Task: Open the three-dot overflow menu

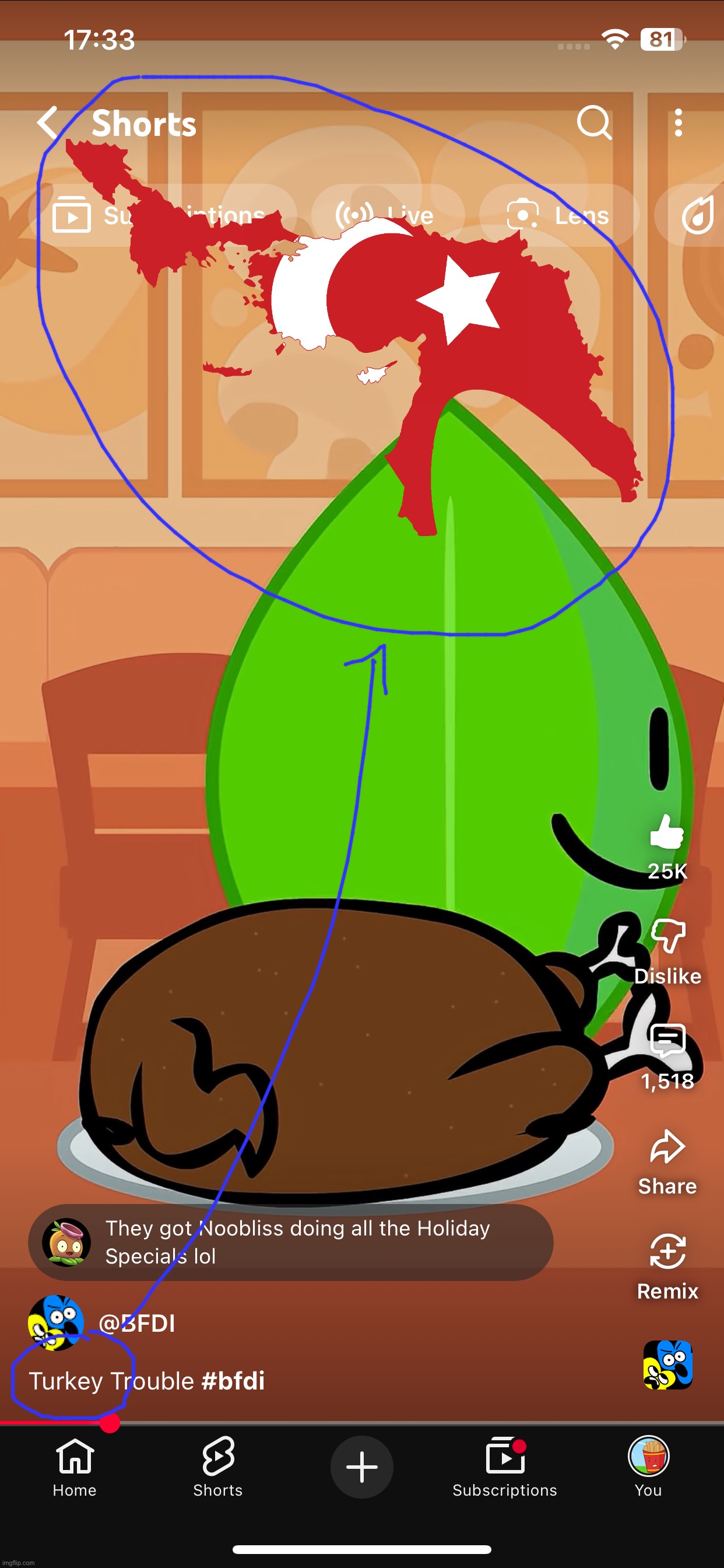Action: click(x=678, y=123)
